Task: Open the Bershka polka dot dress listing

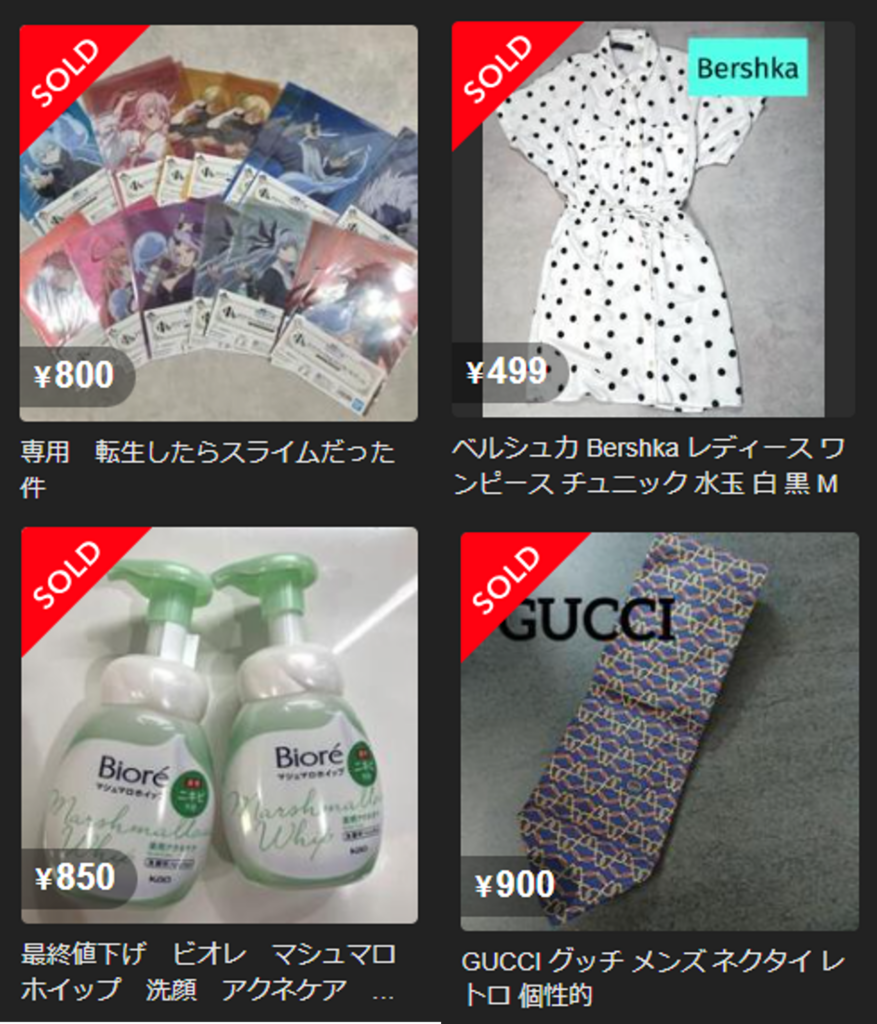Action: point(653,220)
